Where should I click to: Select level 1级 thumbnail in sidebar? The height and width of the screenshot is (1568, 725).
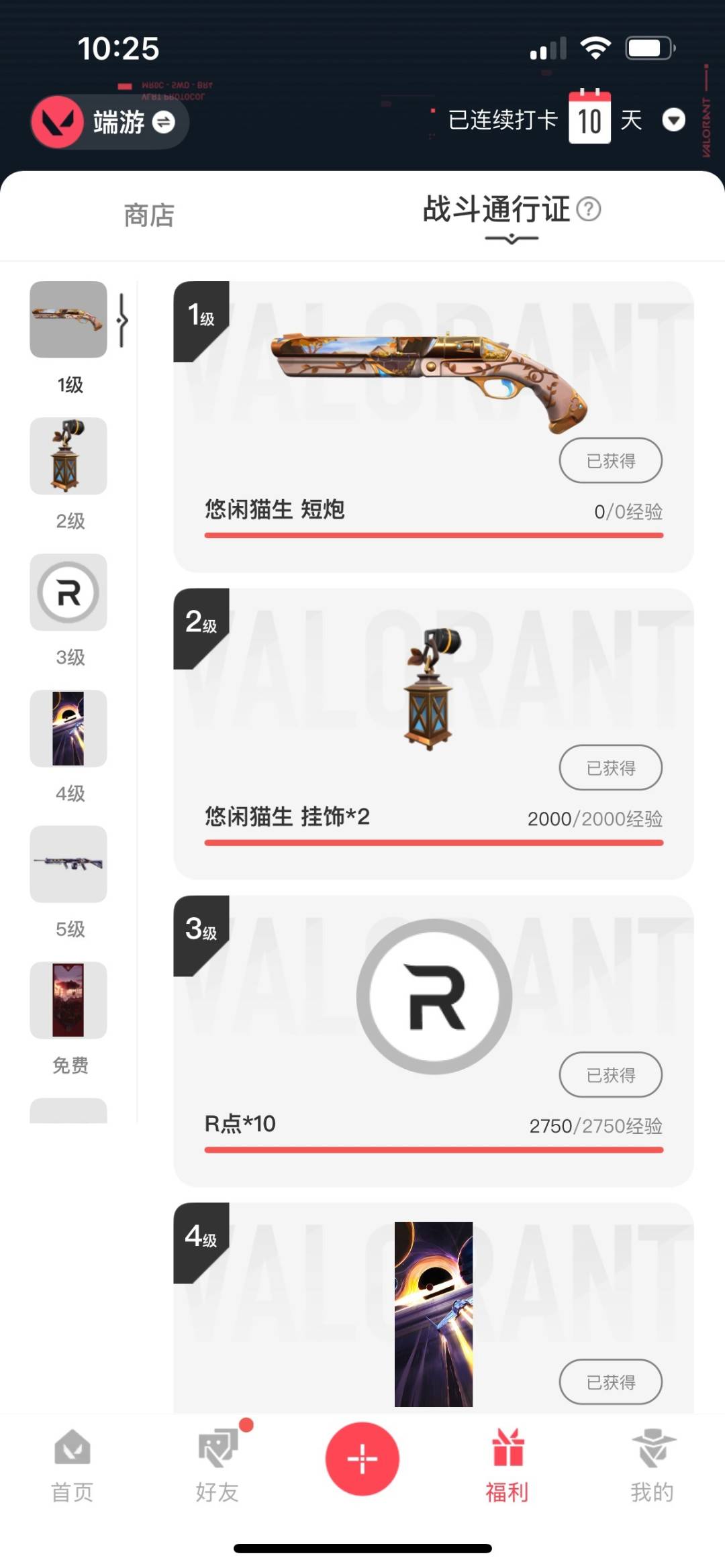point(68,320)
